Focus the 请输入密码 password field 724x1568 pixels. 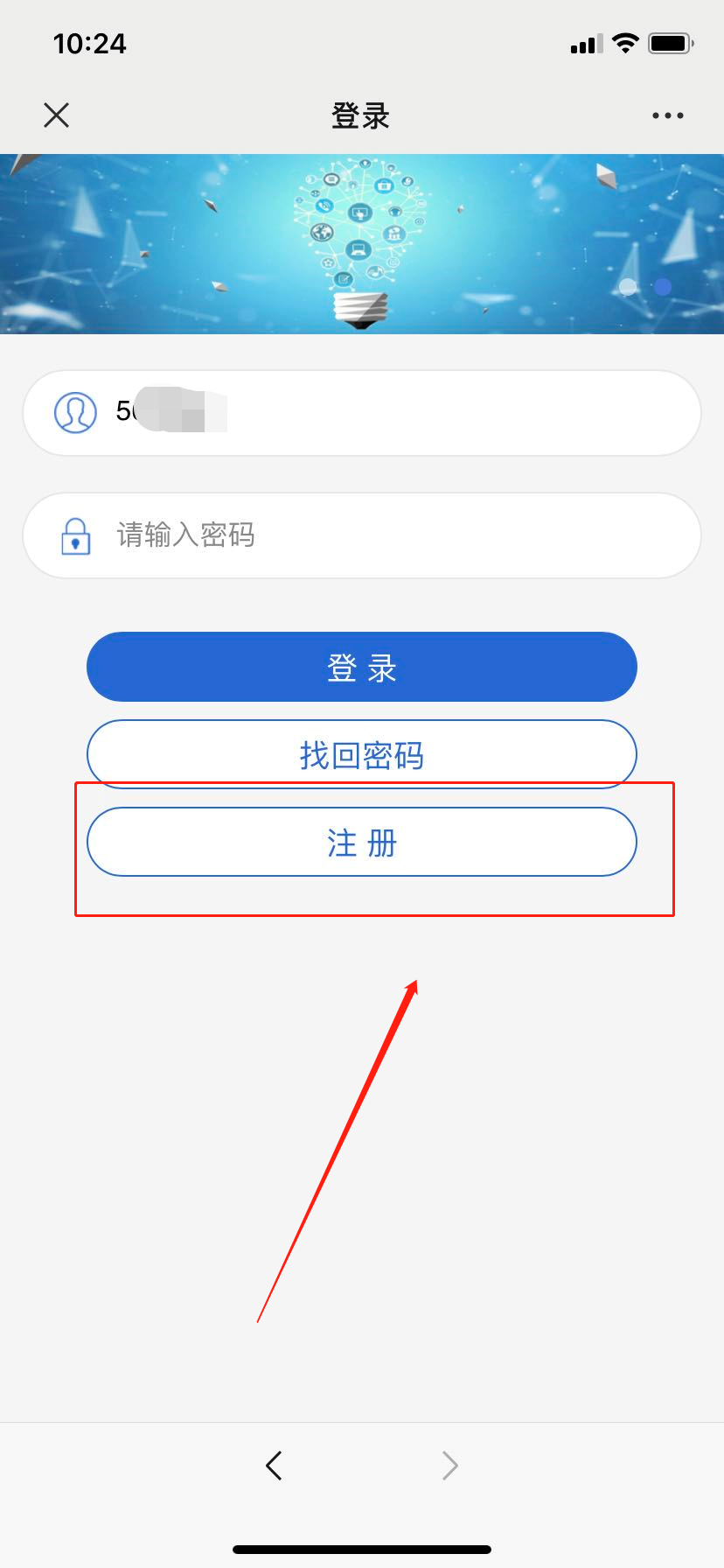(362, 535)
